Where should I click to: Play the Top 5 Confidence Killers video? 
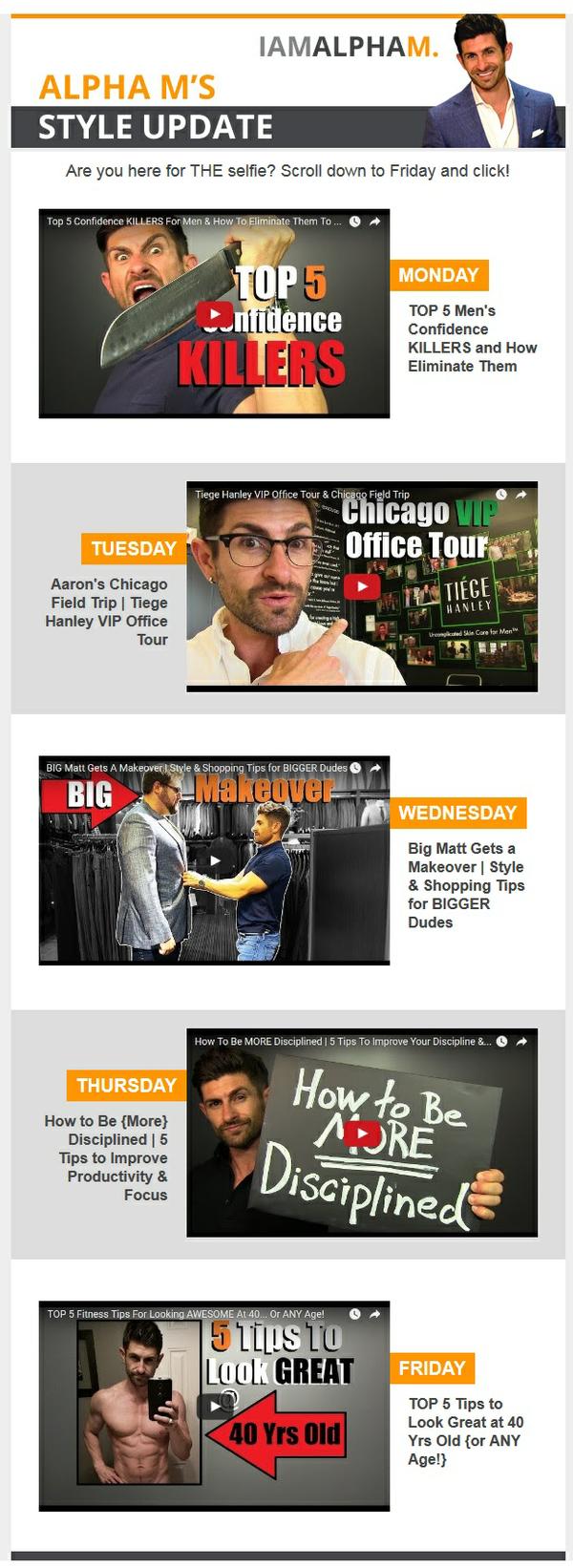[214, 313]
